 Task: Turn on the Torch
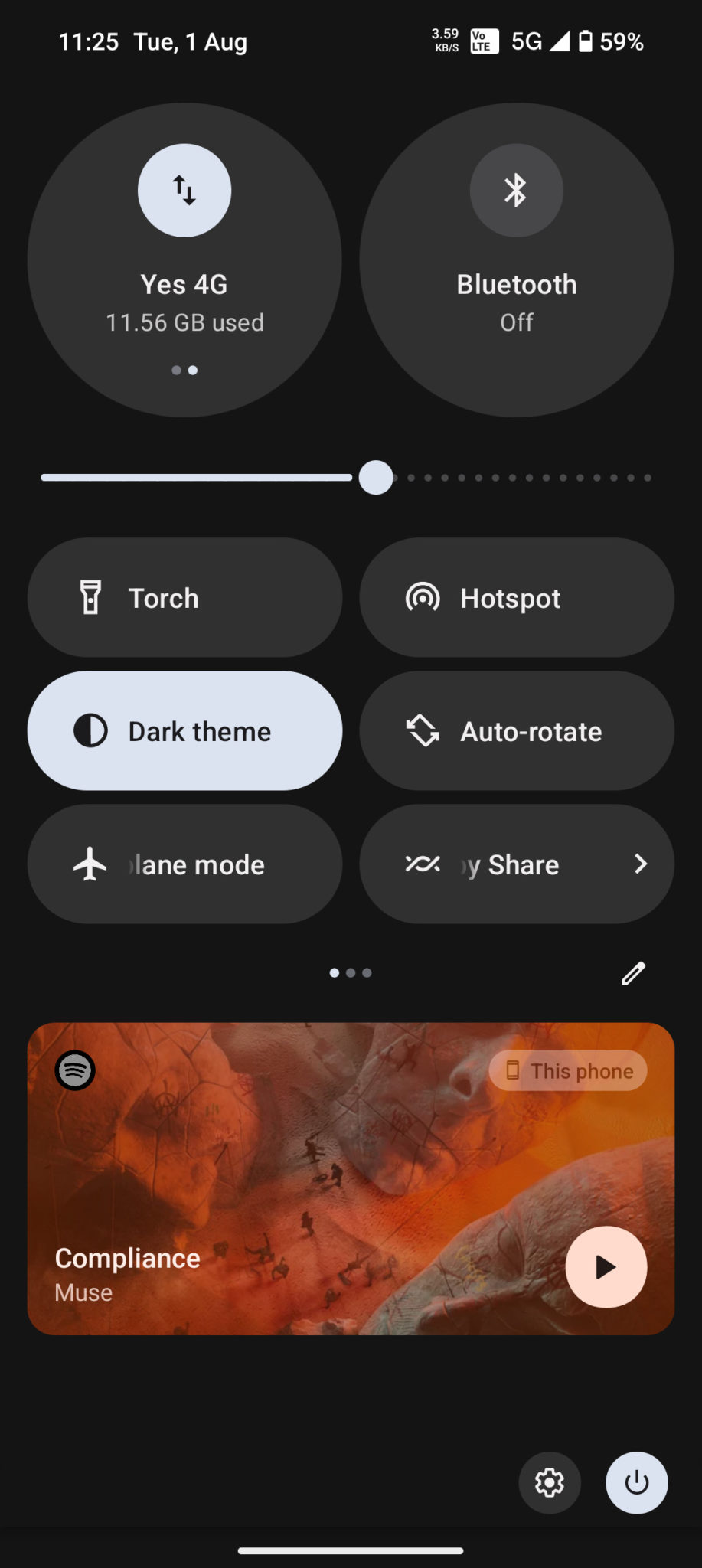click(x=184, y=598)
